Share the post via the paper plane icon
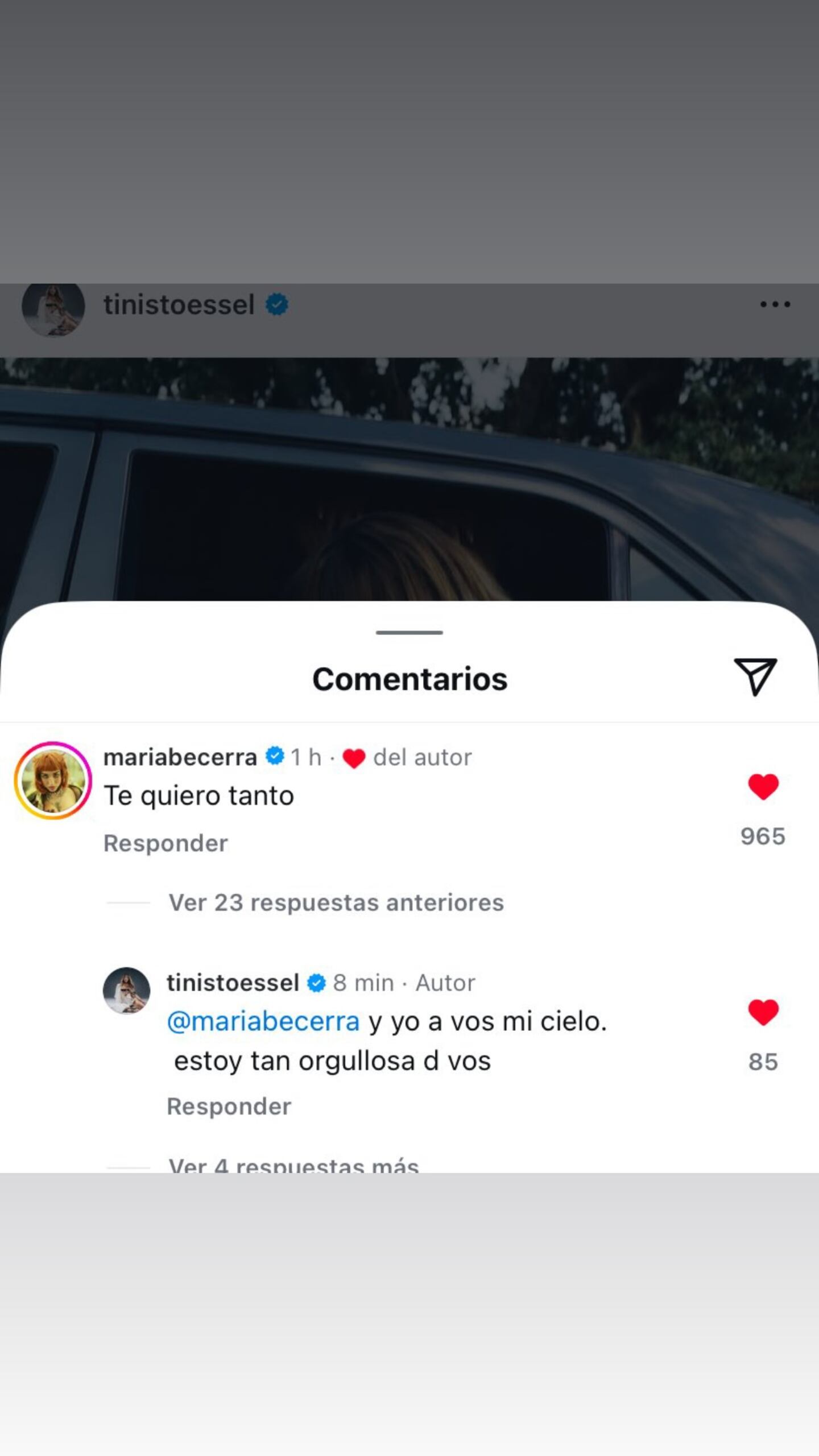Screen dimensions: 819x1456 tap(755, 677)
